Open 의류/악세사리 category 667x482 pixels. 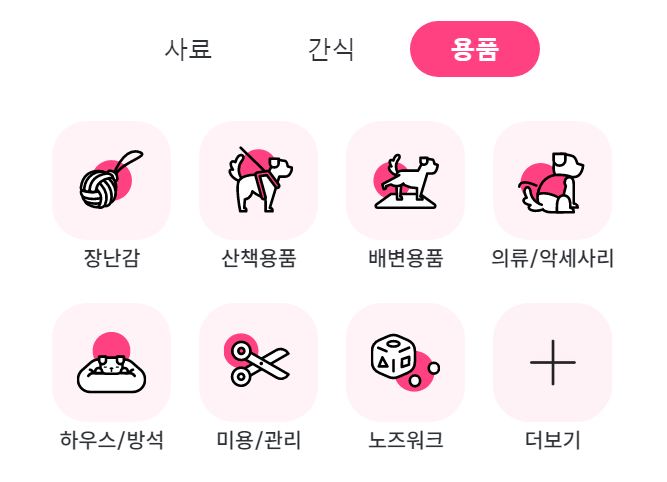(x=553, y=181)
